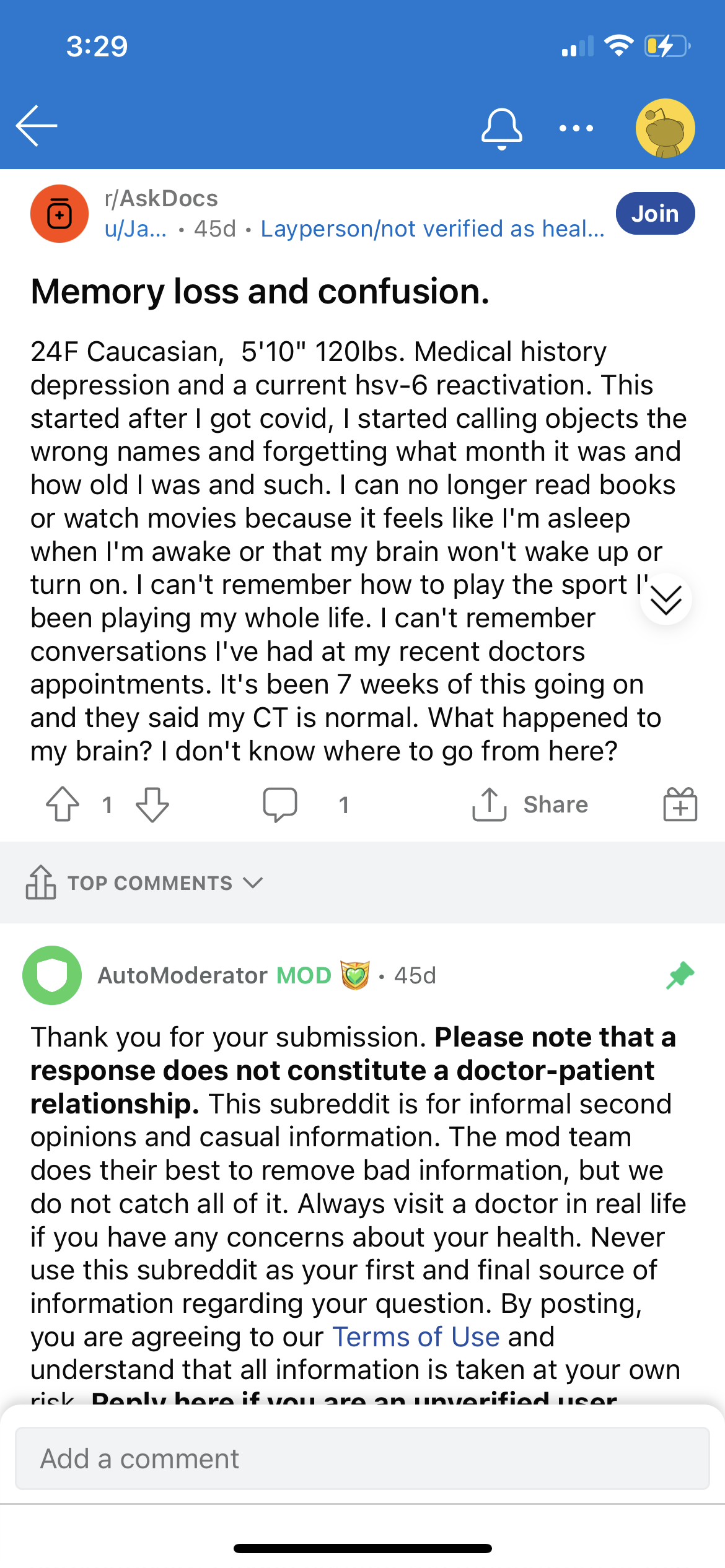Open the r/AskDocs subreddit
This screenshot has height=1568, width=725.
click(161, 198)
